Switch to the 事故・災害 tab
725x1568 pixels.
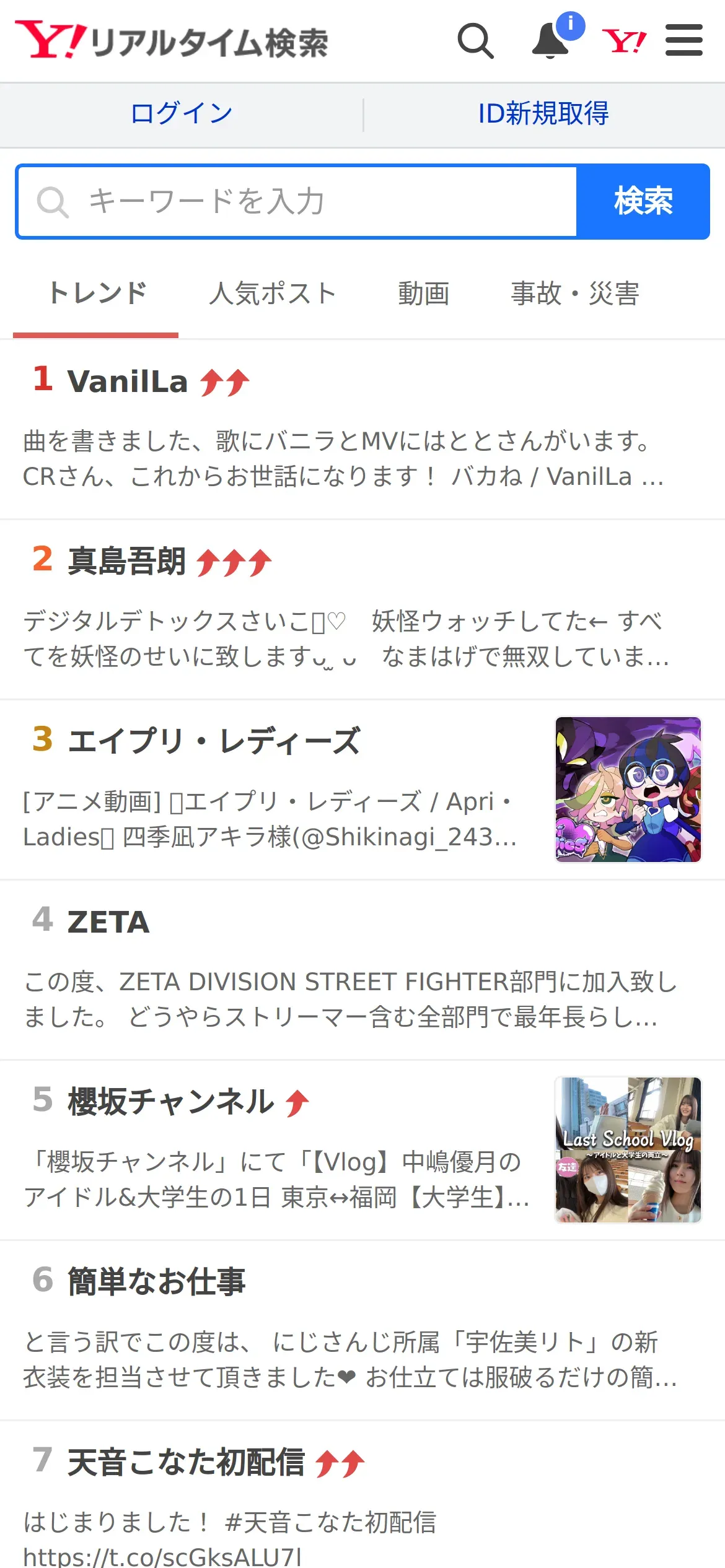(x=574, y=294)
